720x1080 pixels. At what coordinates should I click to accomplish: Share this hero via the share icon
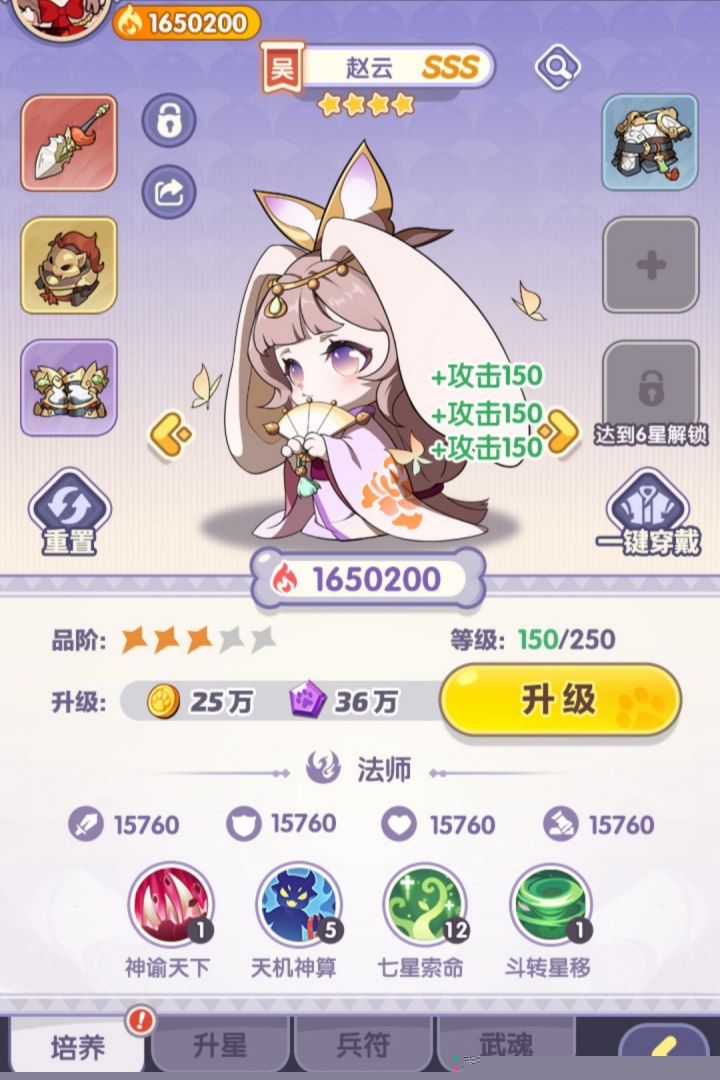pyautogui.click(x=168, y=191)
